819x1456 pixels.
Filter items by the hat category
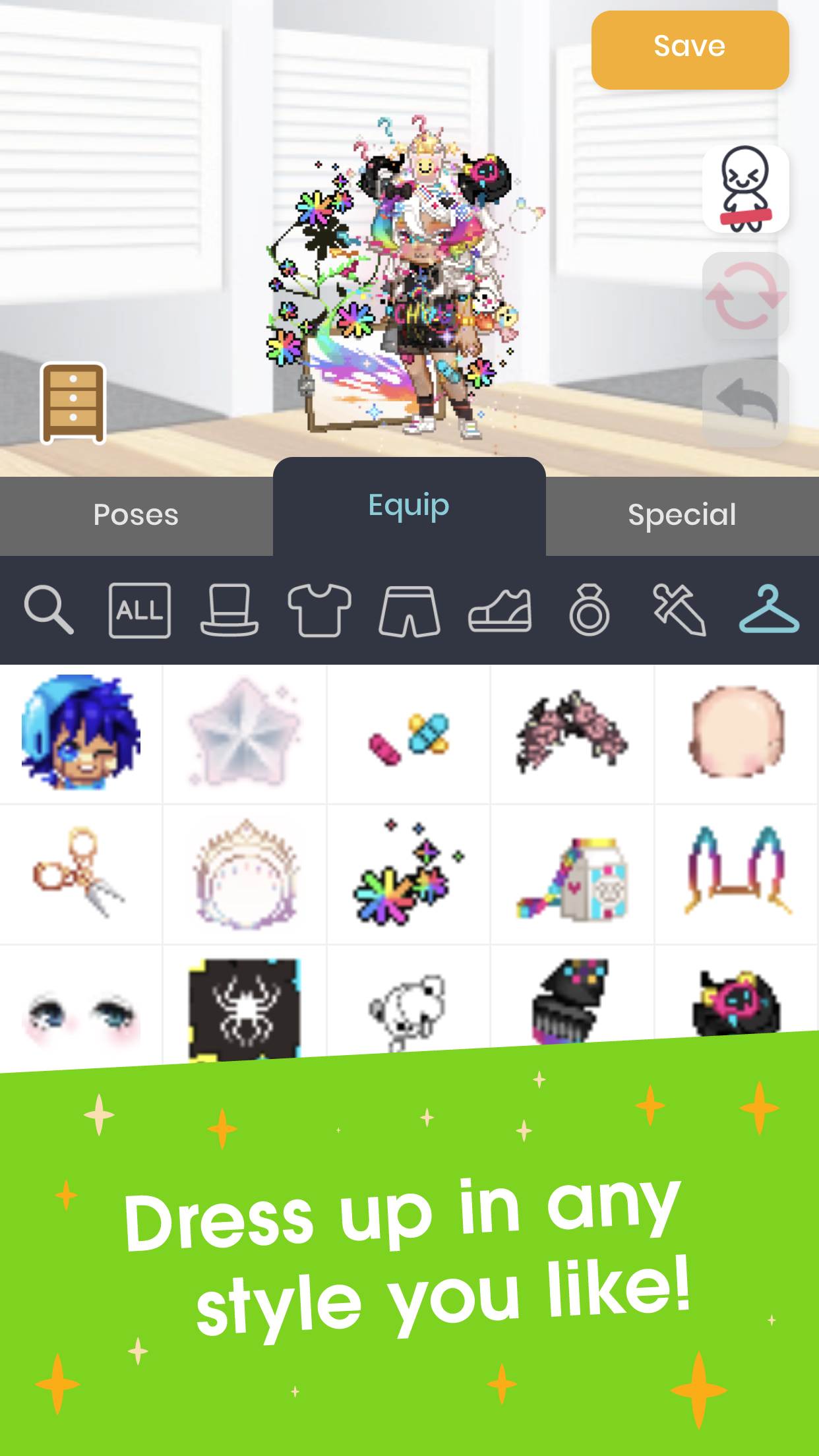pyautogui.click(x=229, y=611)
